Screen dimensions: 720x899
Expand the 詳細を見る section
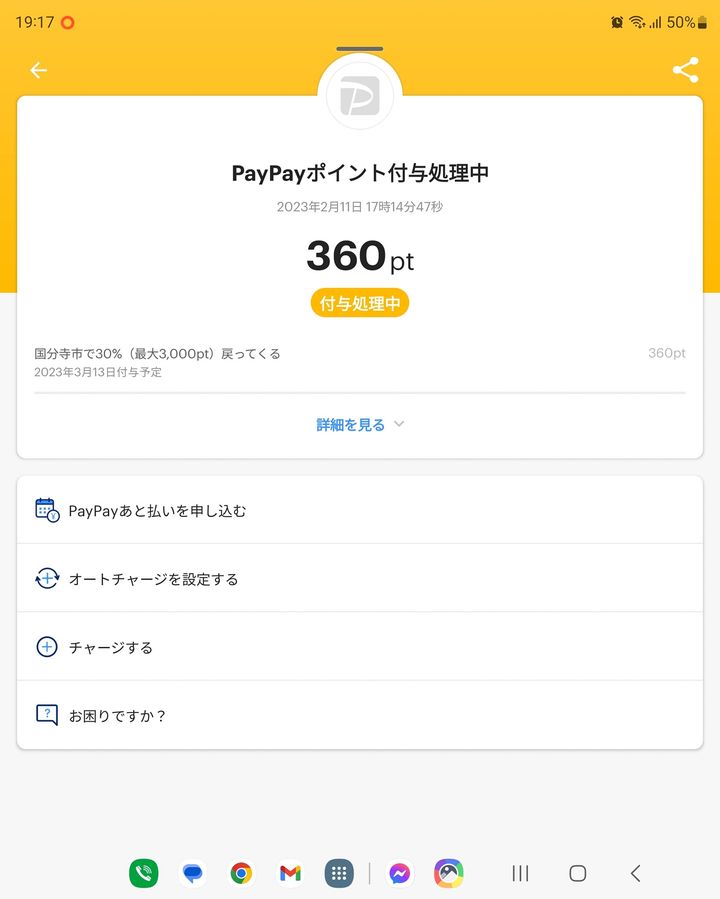352,424
